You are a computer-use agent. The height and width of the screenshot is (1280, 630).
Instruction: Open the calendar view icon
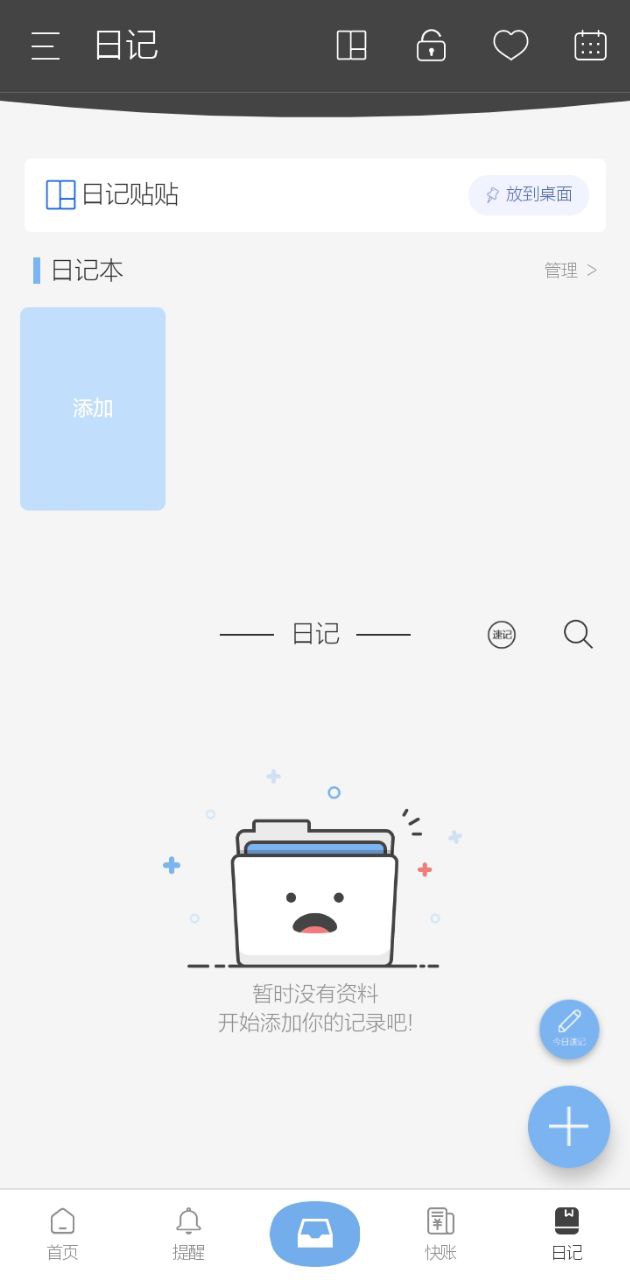[590, 46]
